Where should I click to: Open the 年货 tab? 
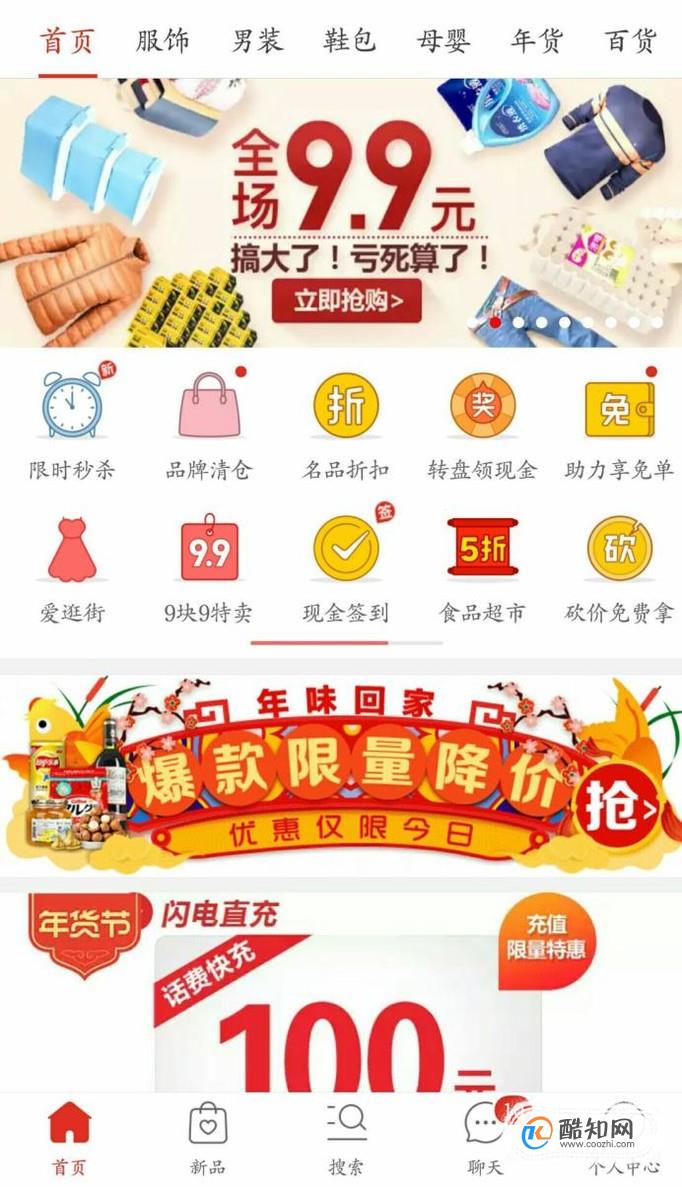click(x=537, y=40)
